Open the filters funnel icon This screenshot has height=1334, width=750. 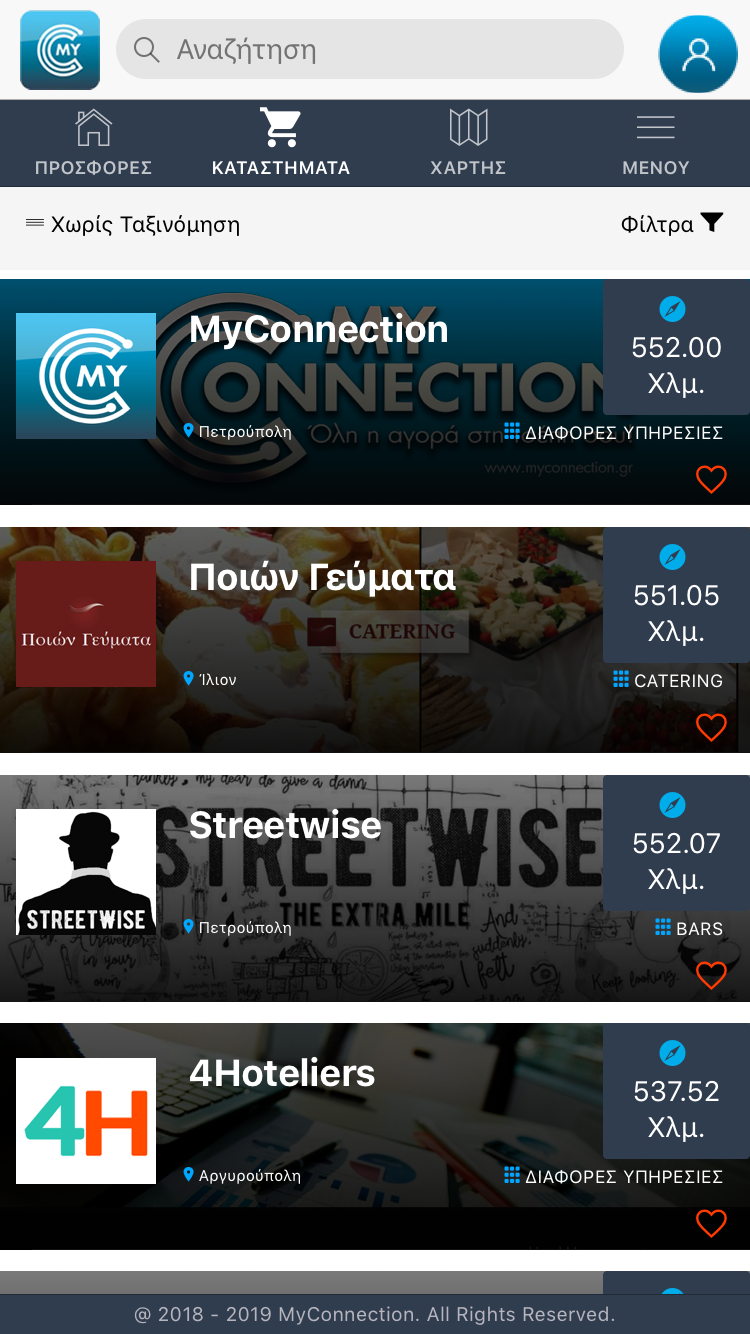[712, 223]
